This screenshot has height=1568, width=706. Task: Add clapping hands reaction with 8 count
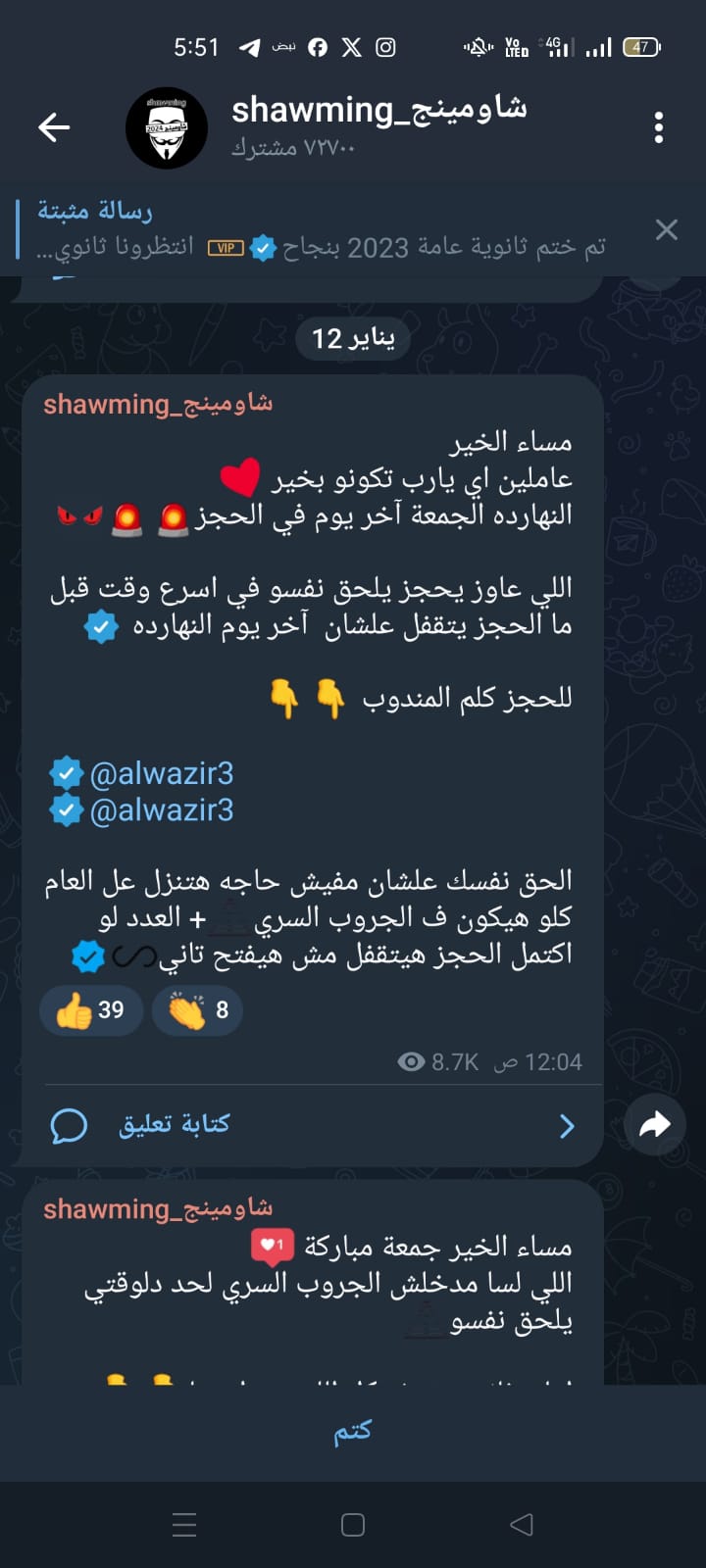click(197, 1010)
